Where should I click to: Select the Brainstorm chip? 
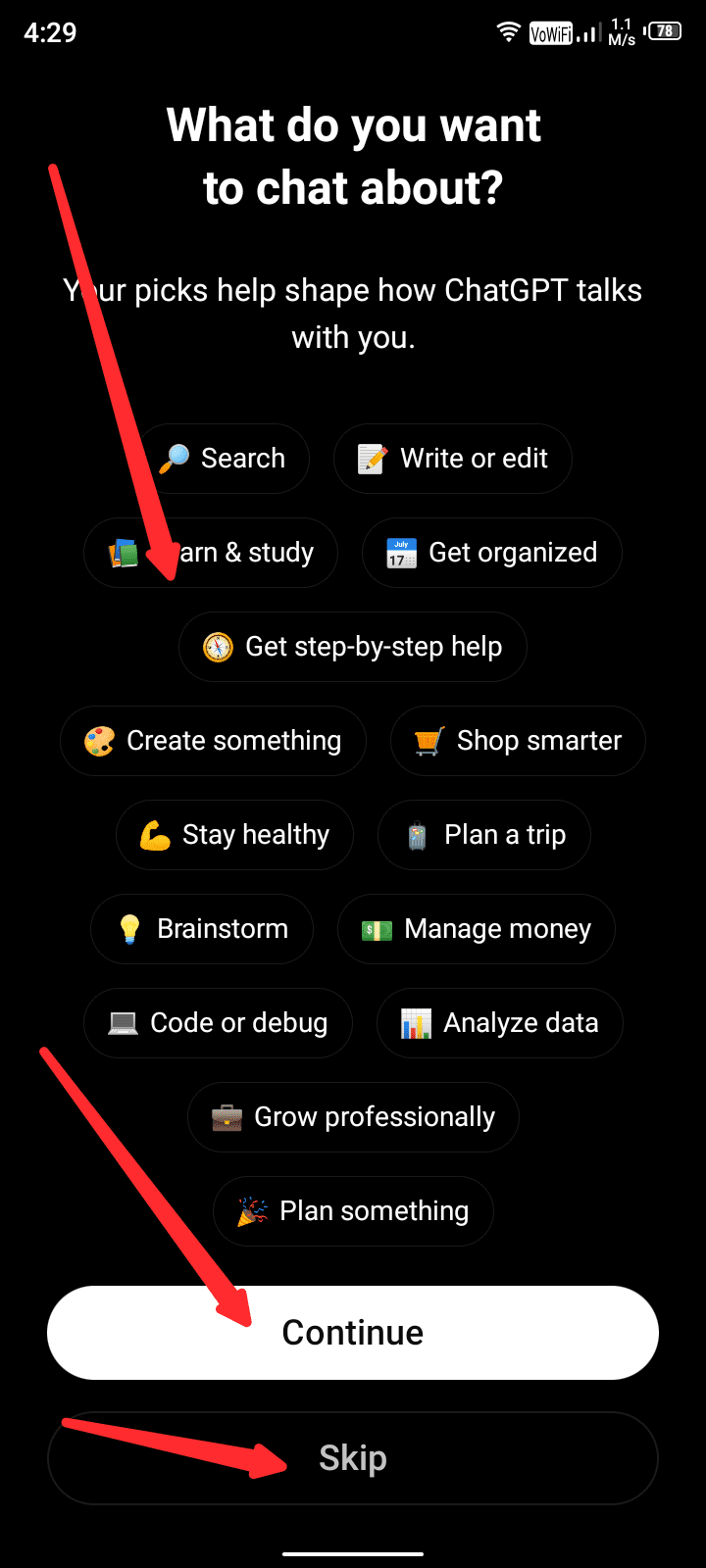202,929
